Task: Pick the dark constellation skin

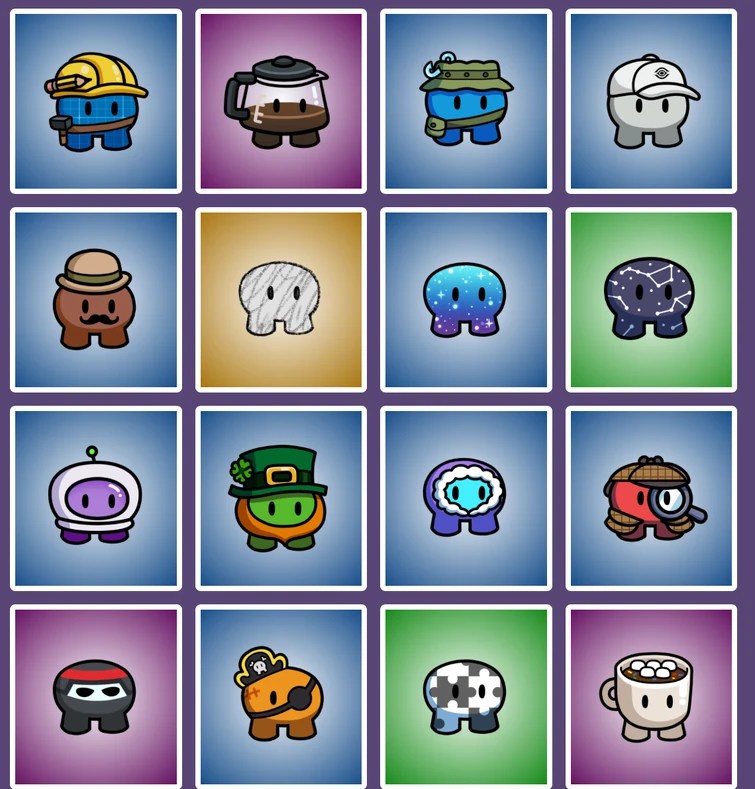Action: 651,299
